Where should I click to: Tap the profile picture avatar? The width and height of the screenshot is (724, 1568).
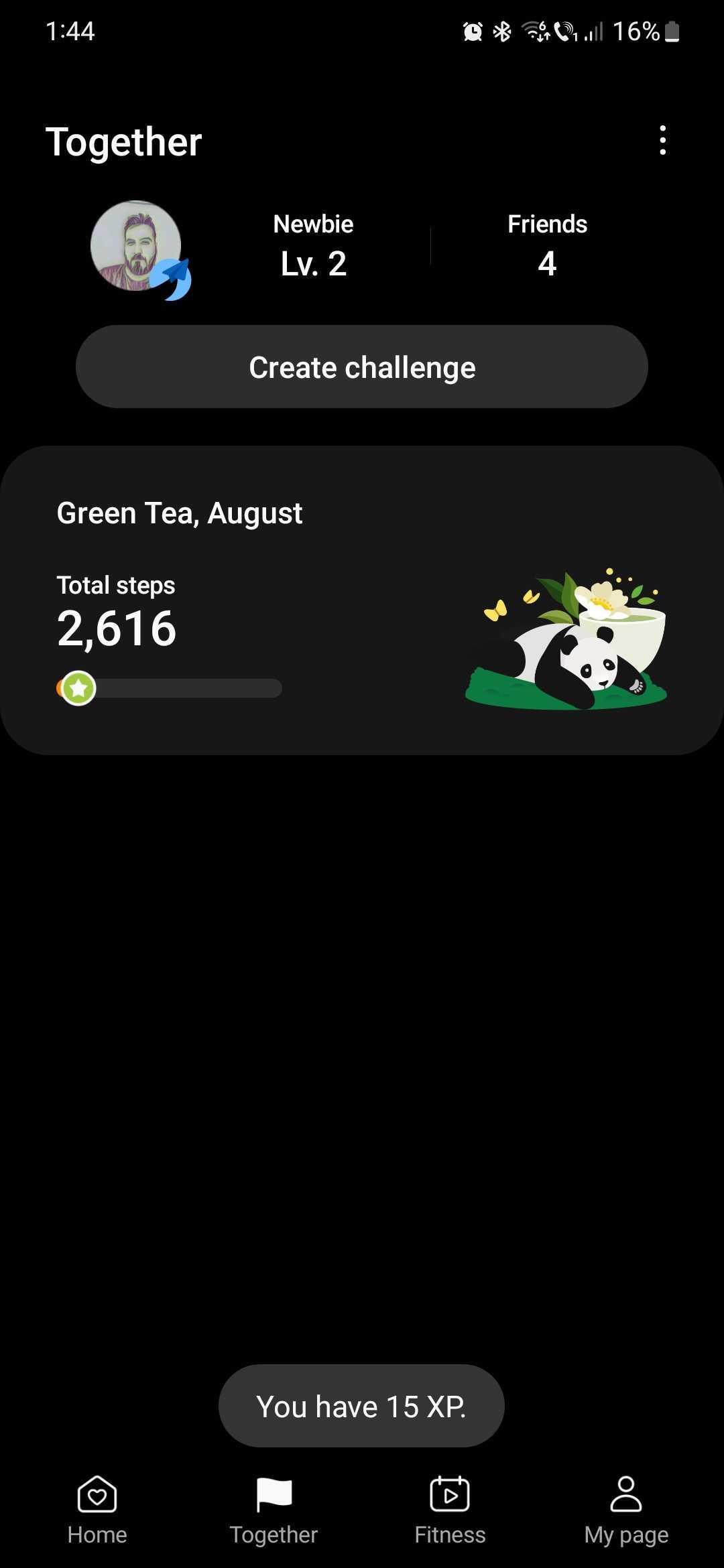click(136, 246)
